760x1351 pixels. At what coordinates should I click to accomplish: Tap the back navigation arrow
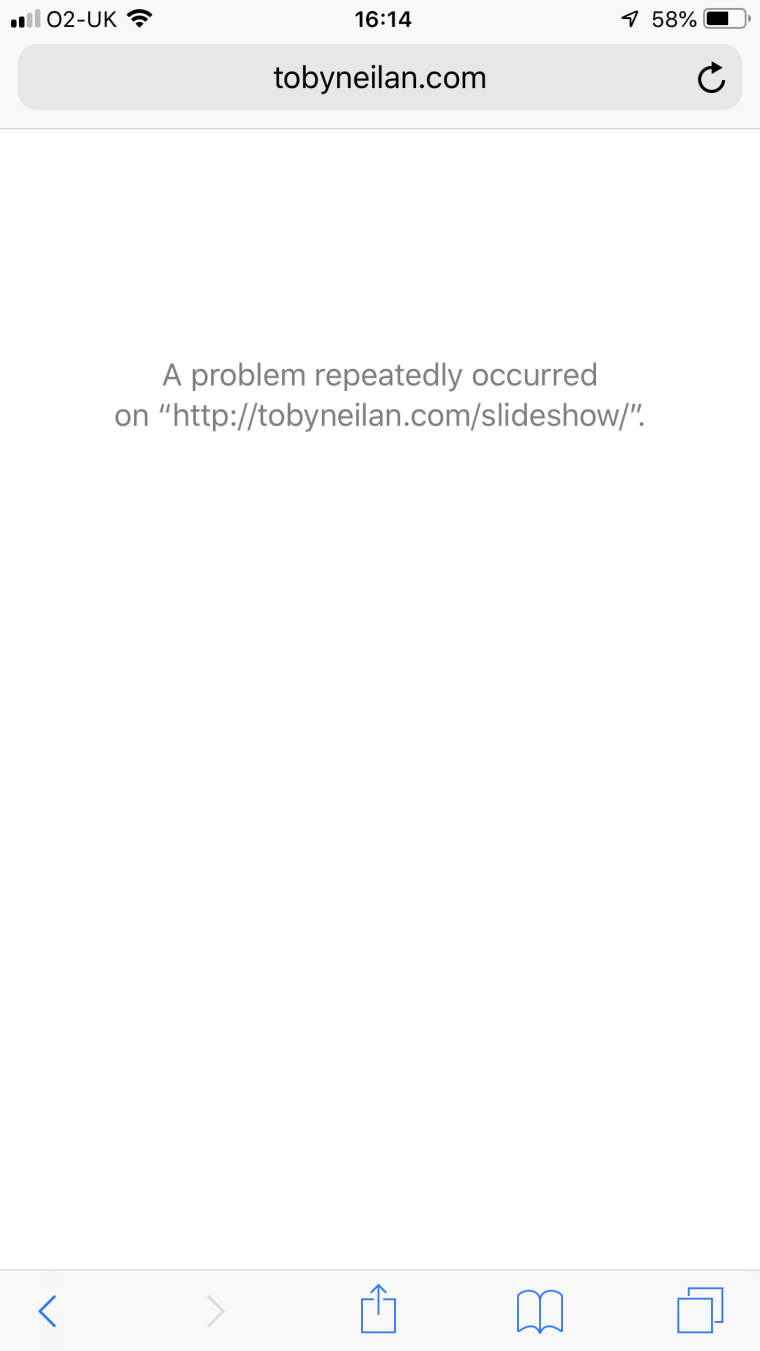[47, 1309]
